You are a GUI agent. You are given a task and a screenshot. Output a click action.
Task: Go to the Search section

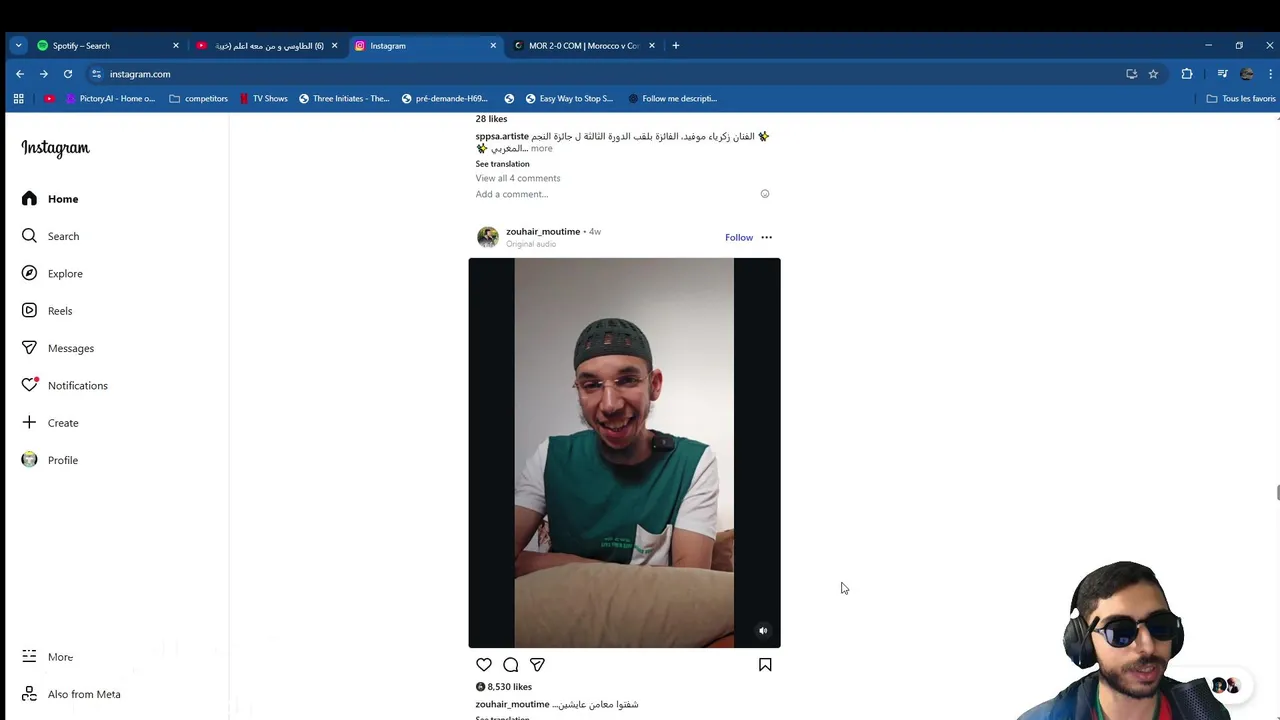pos(63,237)
